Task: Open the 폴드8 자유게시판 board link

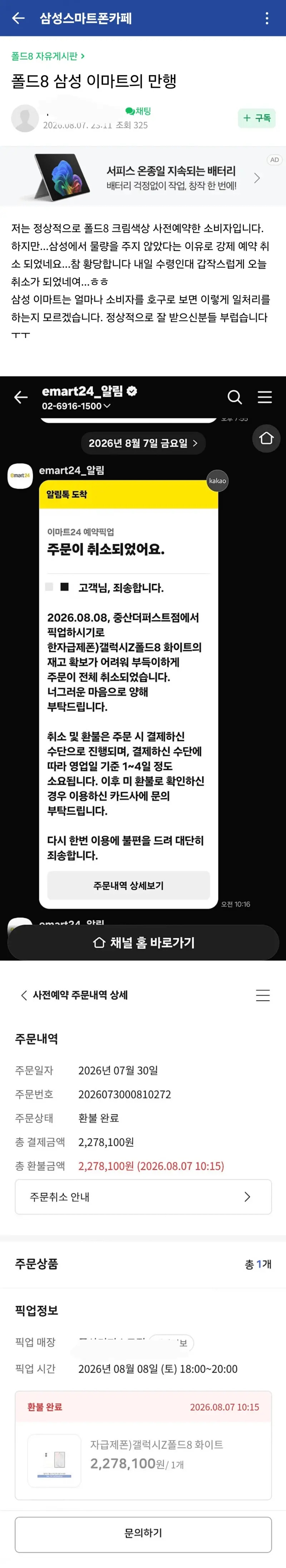Action: pyautogui.click(x=48, y=56)
